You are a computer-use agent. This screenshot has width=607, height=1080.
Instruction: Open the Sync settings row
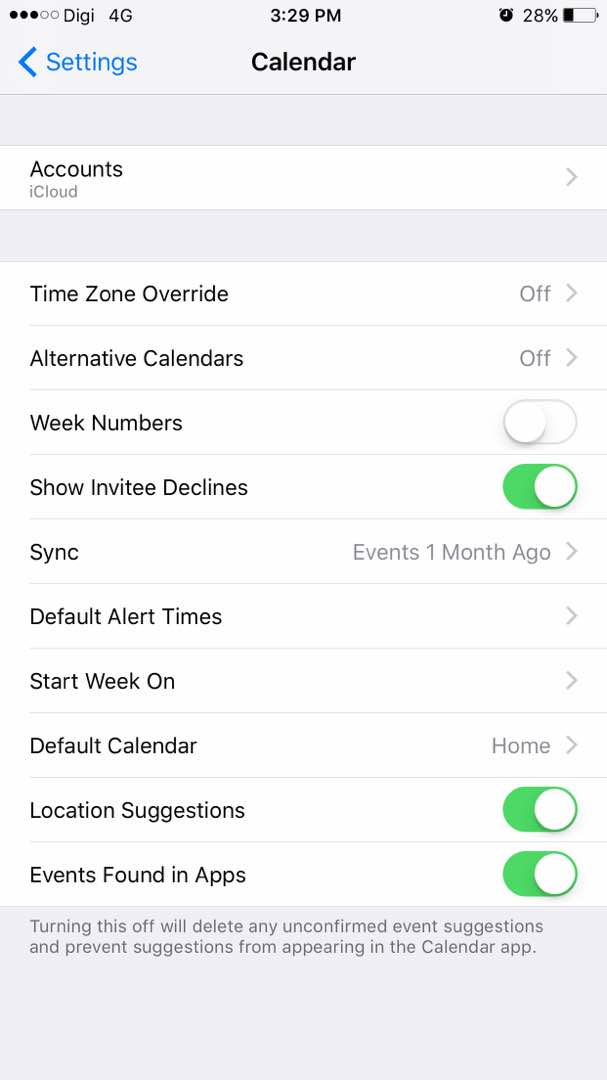(x=303, y=552)
